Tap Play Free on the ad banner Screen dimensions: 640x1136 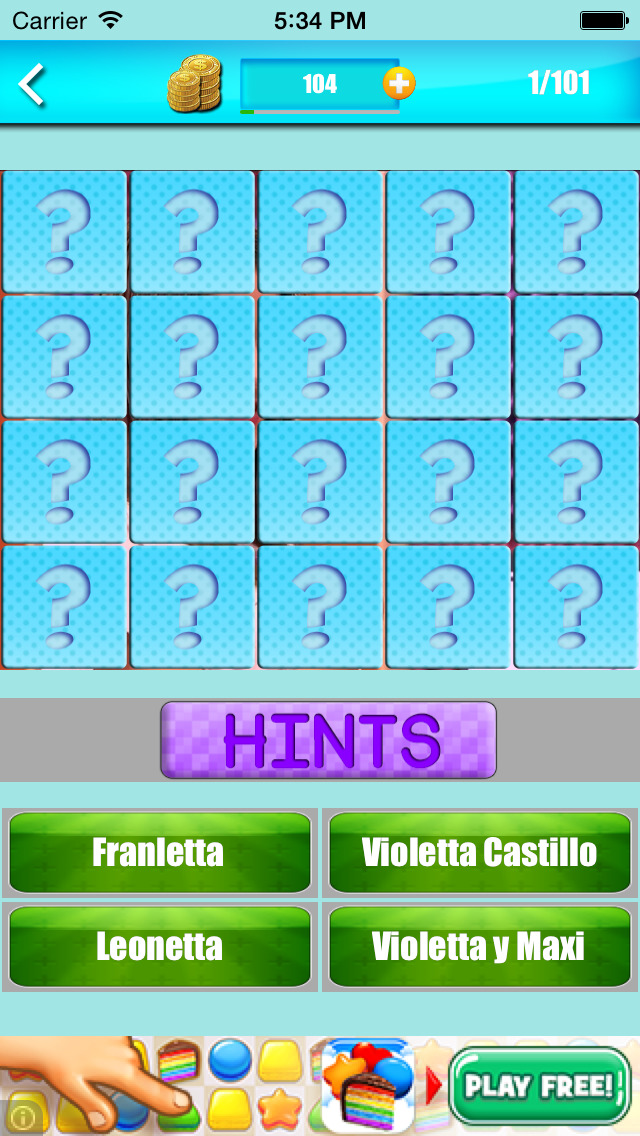pos(539,1086)
